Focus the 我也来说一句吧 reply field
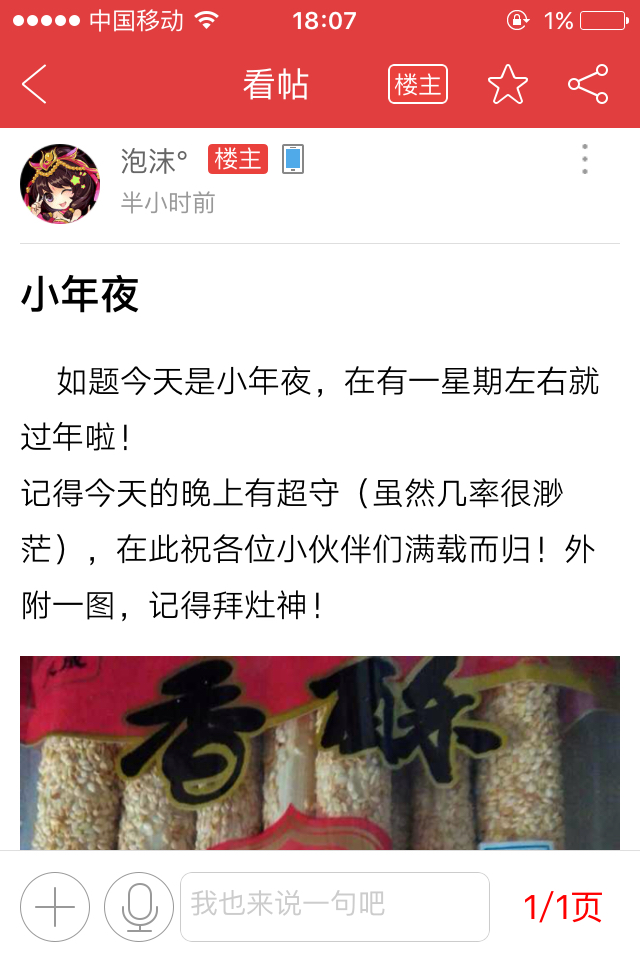Image resolution: width=640 pixels, height=960 pixels. pos(334,906)
